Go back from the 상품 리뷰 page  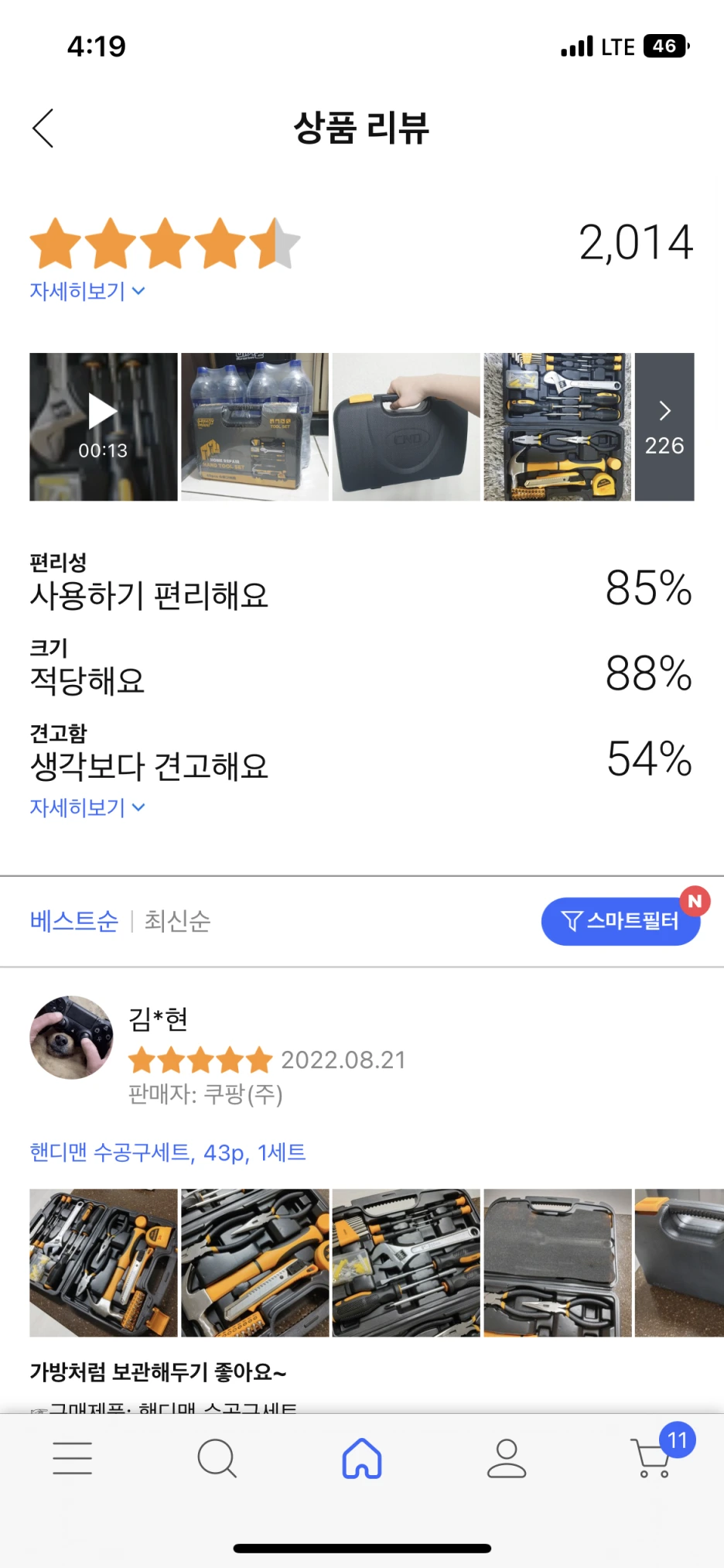coord(43,128)
